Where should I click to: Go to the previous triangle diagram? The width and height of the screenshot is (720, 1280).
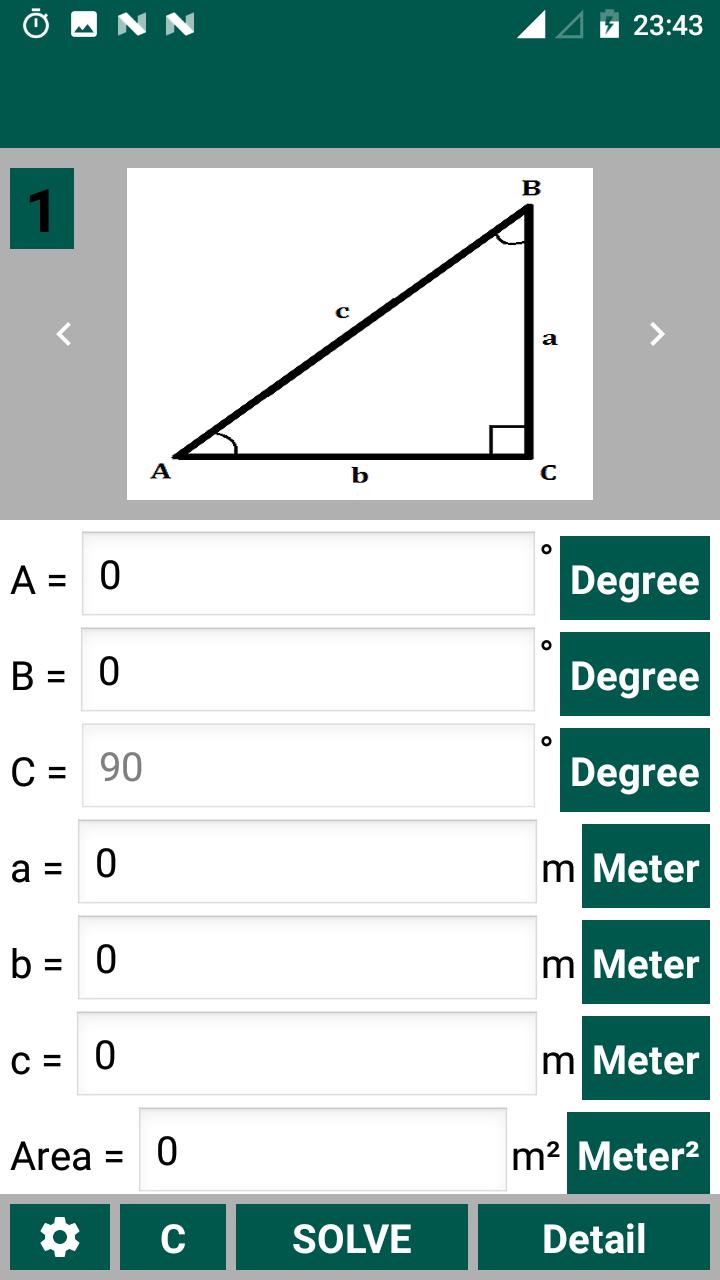point(65,334)
